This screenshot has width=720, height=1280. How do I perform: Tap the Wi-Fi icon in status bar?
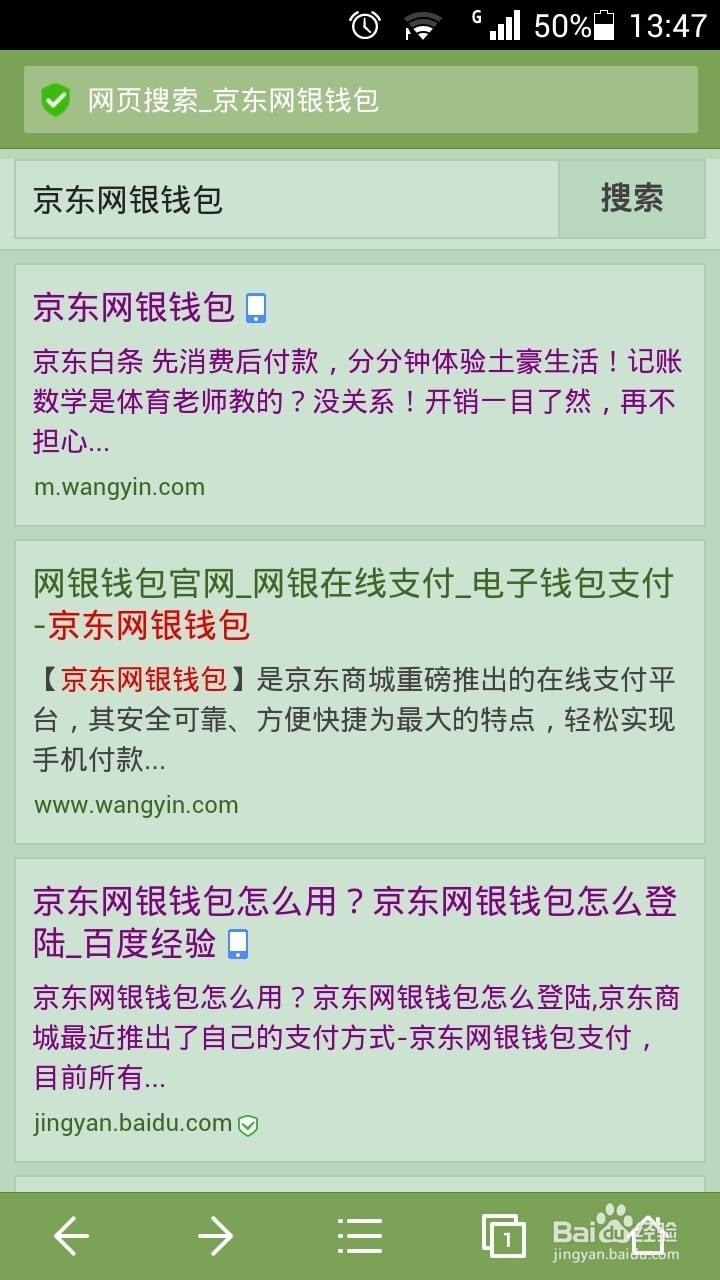[425, 23]
